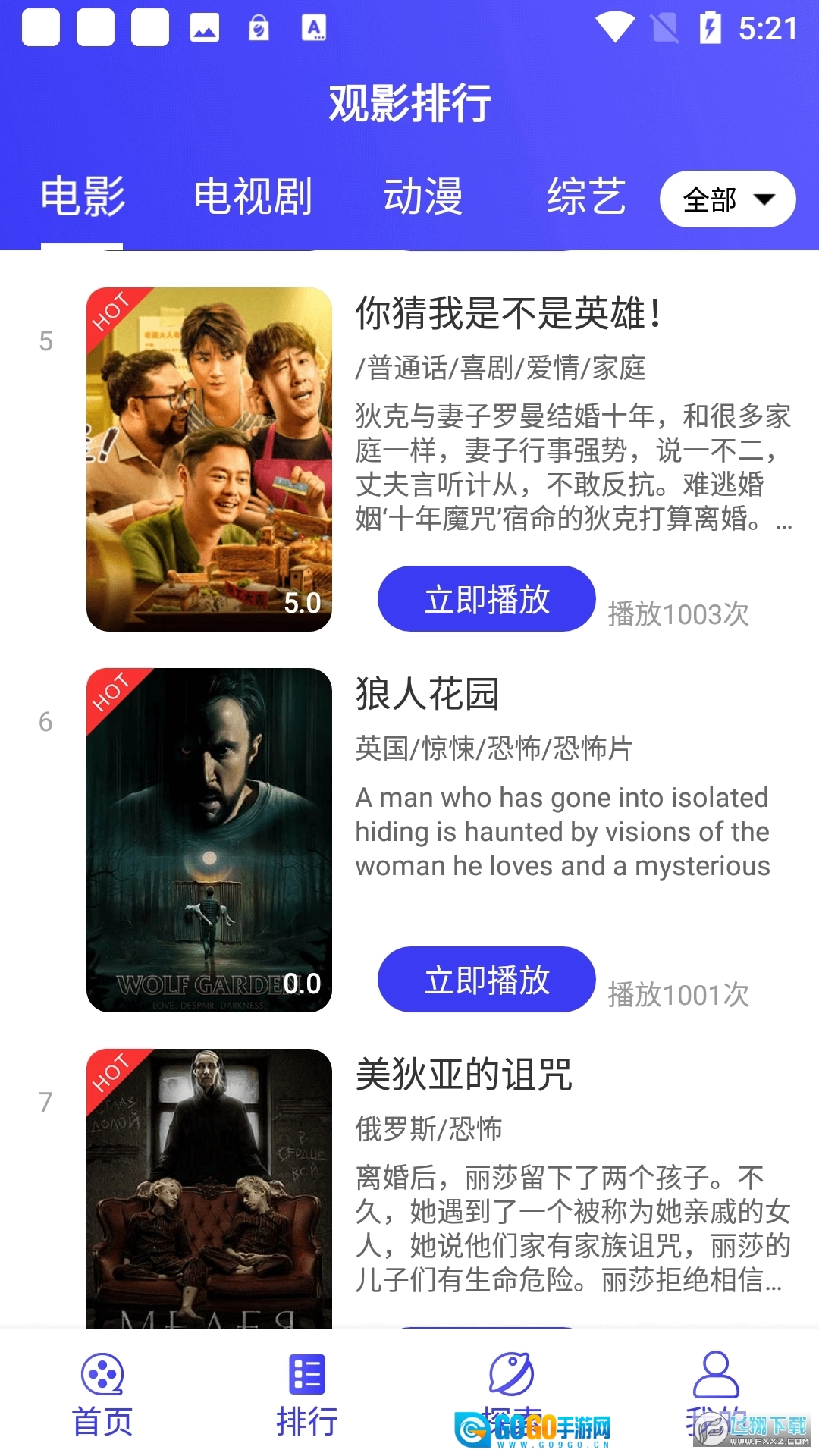Open the 狼人花园 Wolf Garden poster
Image resolution: width=819 pixels, height=1456 pixels.
coord(210,838)
